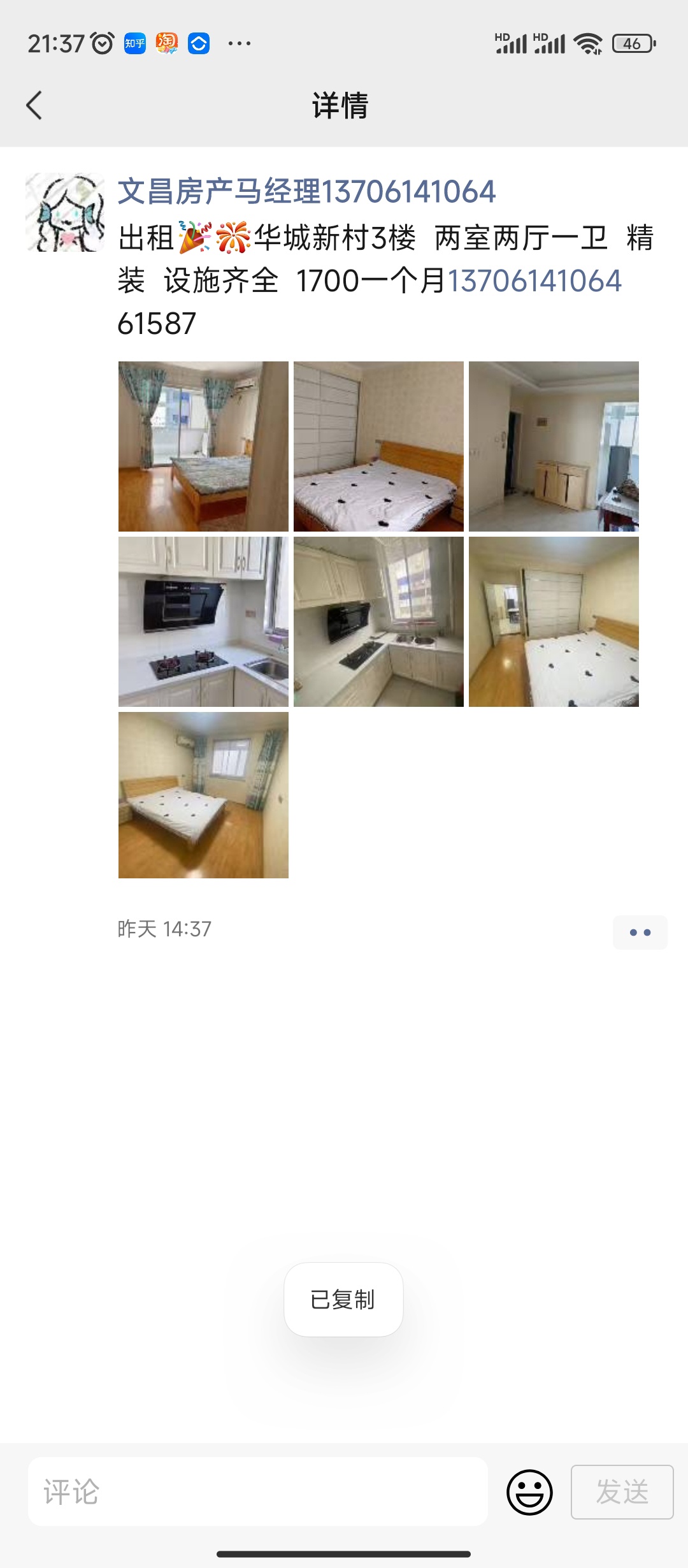688x1568 pixels.
Task: Open the emoji picker
Action: pyautogui.click(x=529, y=1492)
